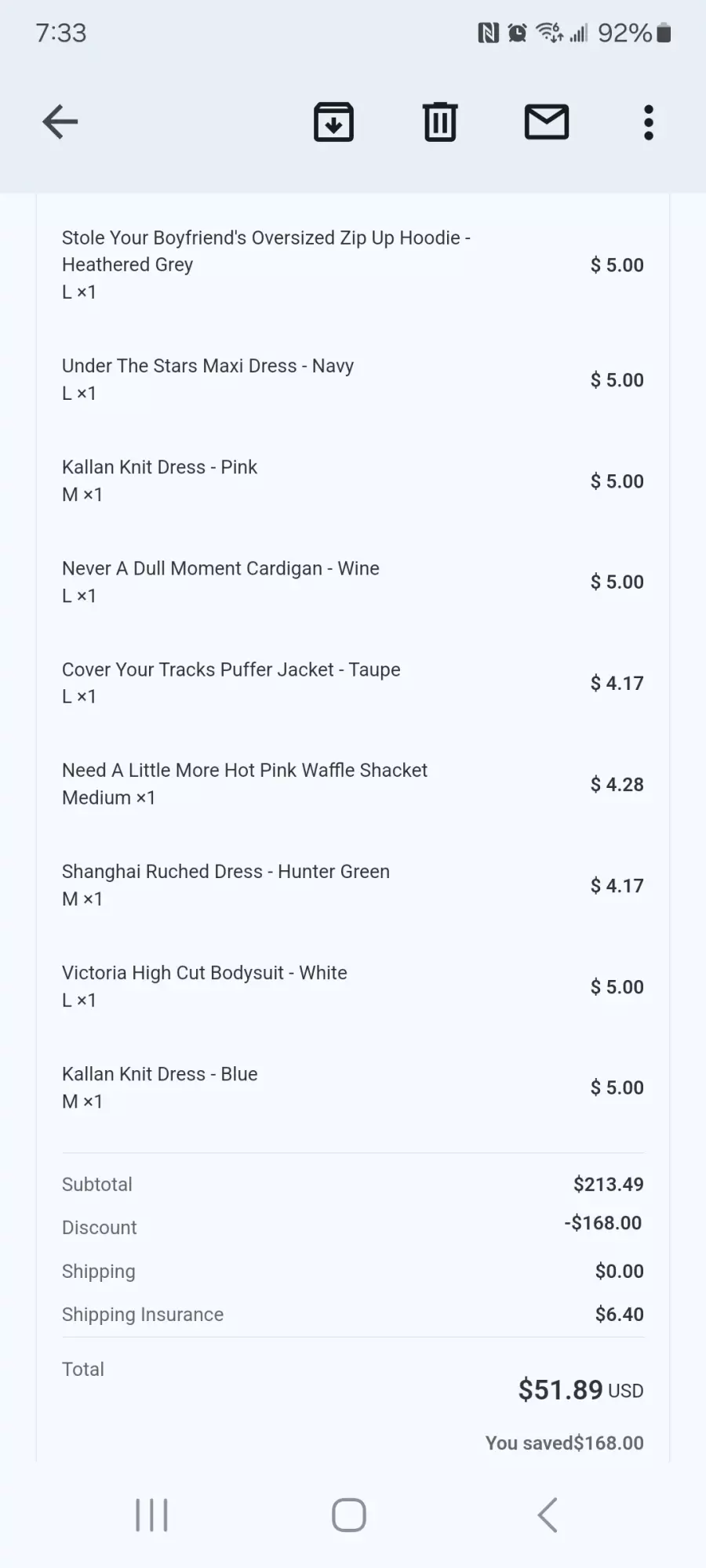Archive this email
This screenshot has height=1568, width=706.
click(333, 122)
